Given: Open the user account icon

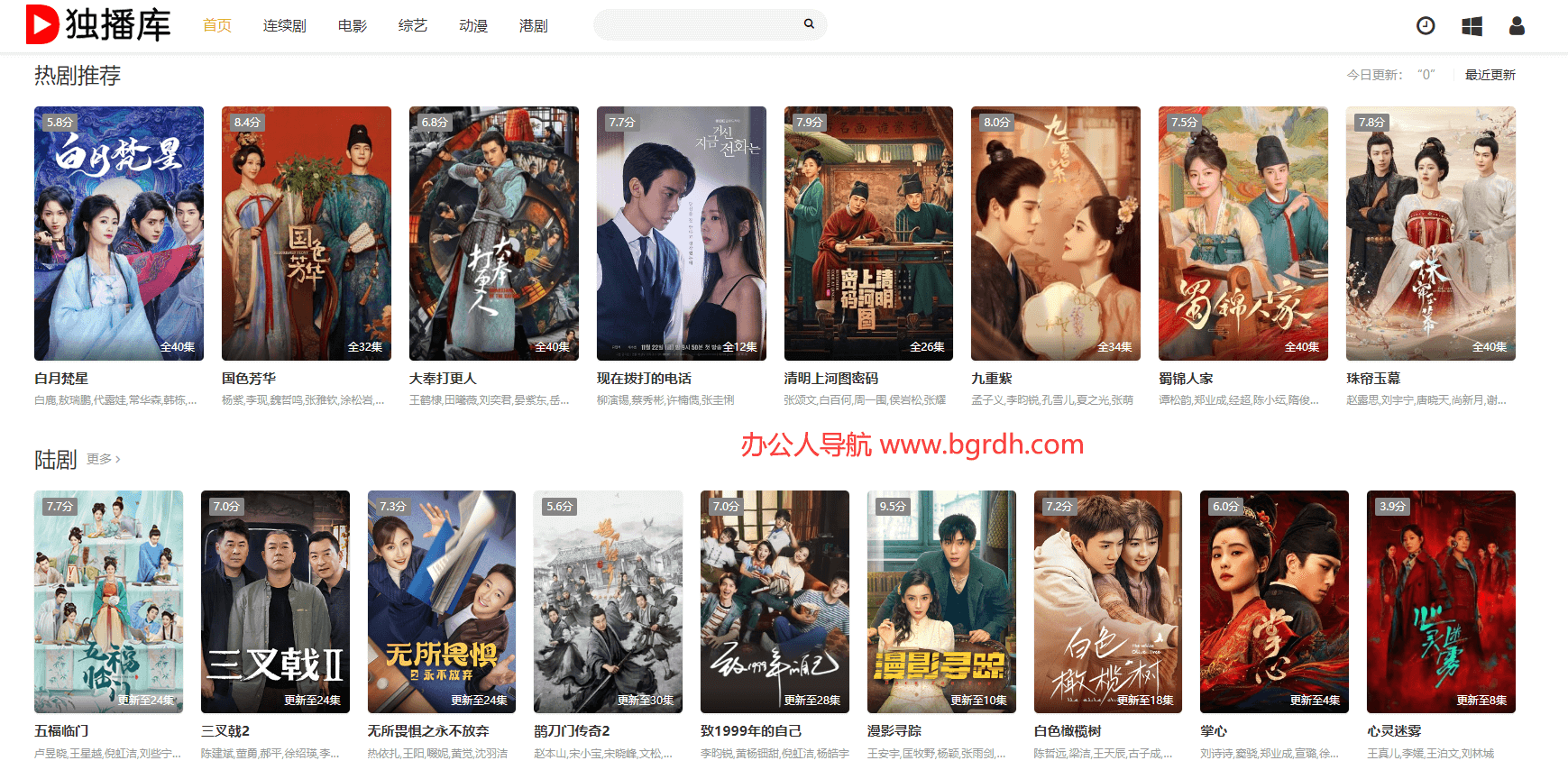Looking at the screenshot, I should click(x=1517, y=26).
